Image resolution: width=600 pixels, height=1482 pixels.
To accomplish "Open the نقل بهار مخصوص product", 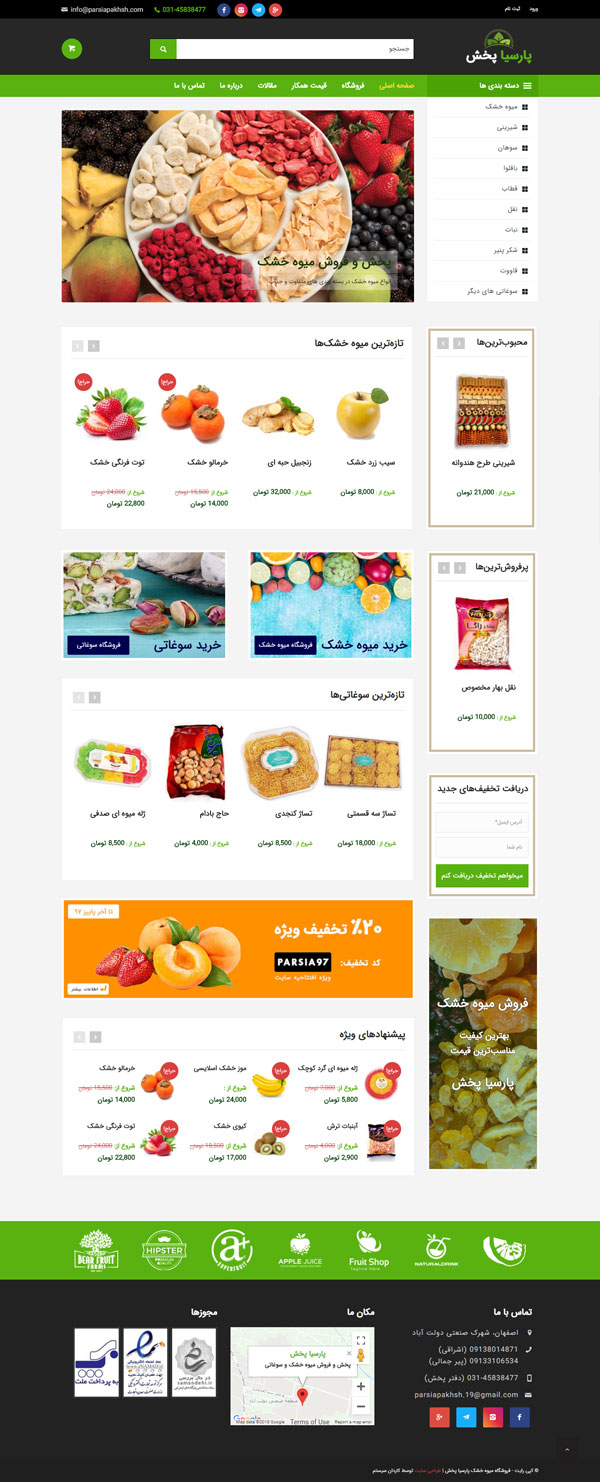I will [x=482, y=632].
